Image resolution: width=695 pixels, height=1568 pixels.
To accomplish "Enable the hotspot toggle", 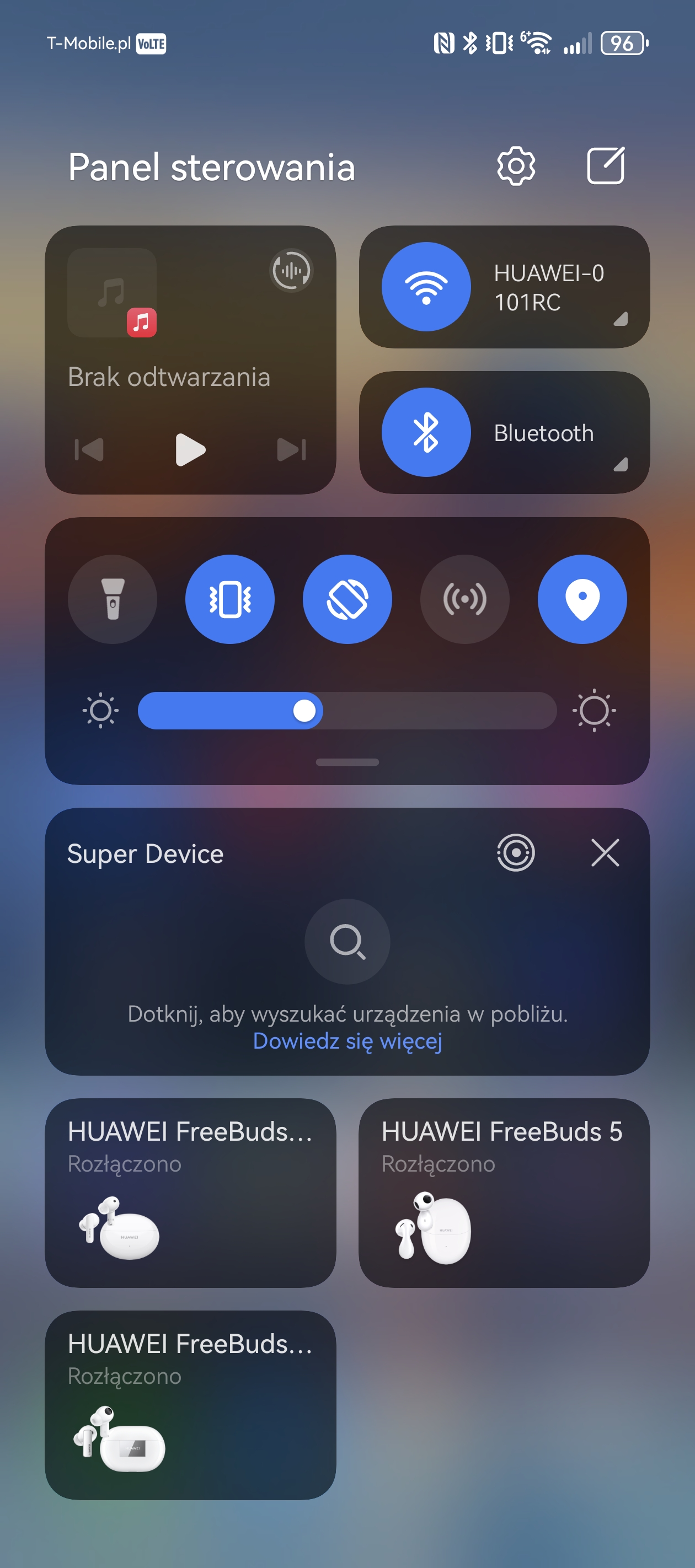I will [465, 599].
